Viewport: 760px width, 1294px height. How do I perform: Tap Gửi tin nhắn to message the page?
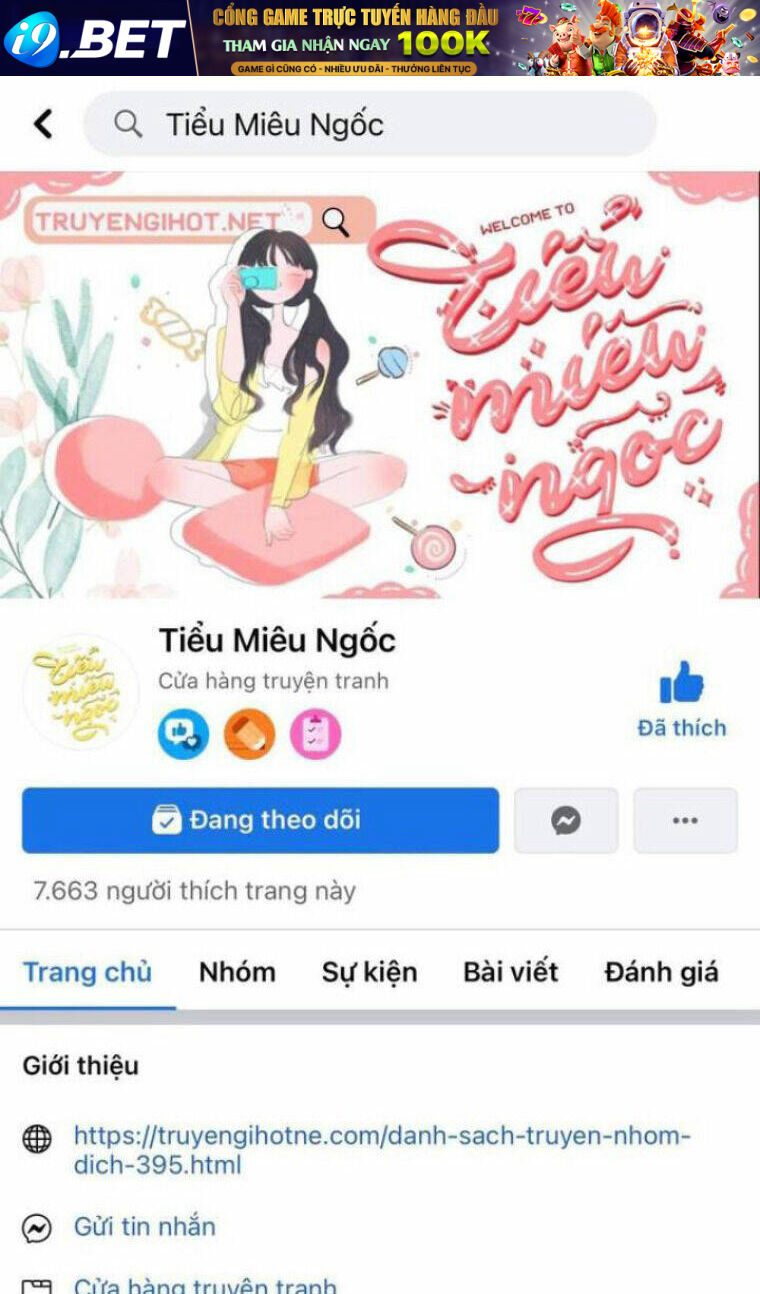click(x=144, y=1227)
